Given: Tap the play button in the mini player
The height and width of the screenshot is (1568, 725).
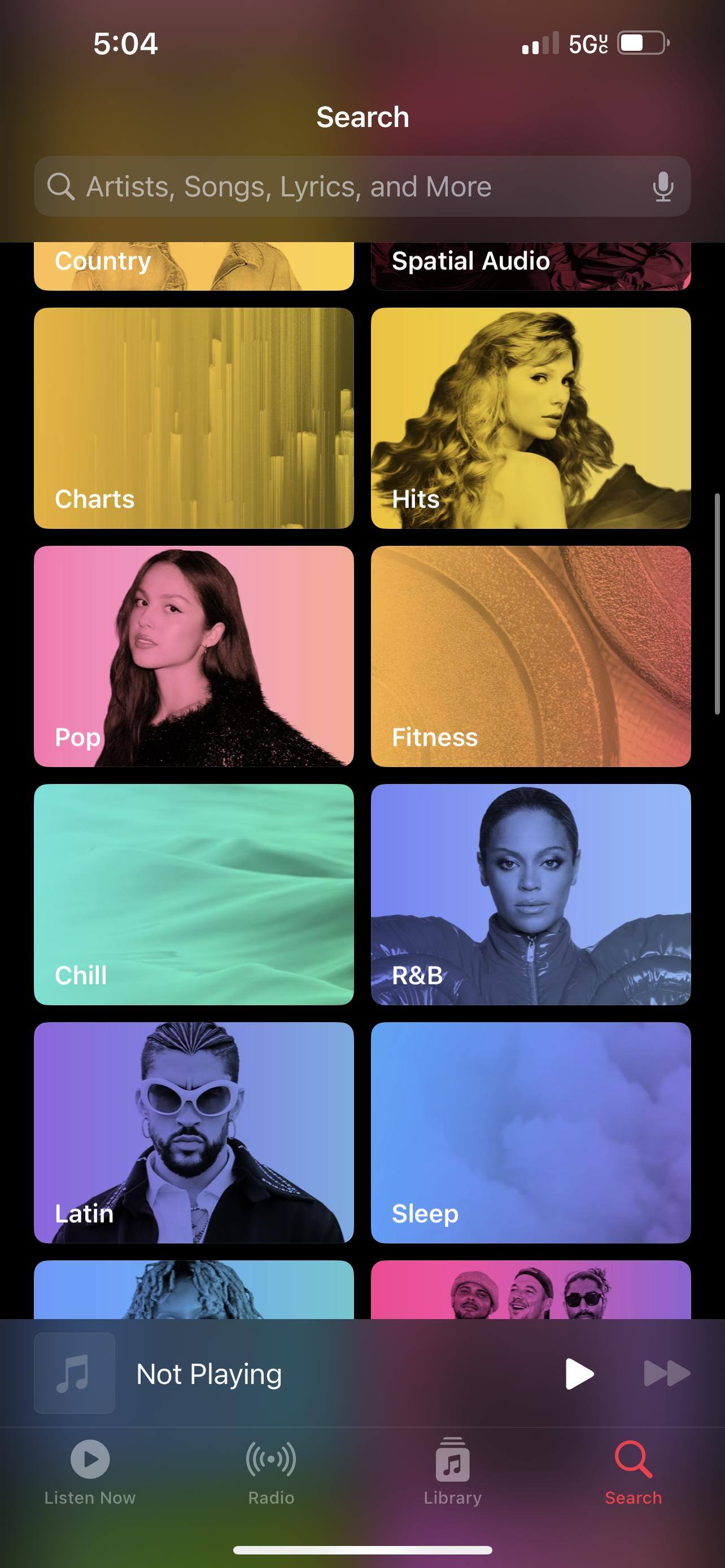Looking at the screenshot, I should pos(579,1374).
